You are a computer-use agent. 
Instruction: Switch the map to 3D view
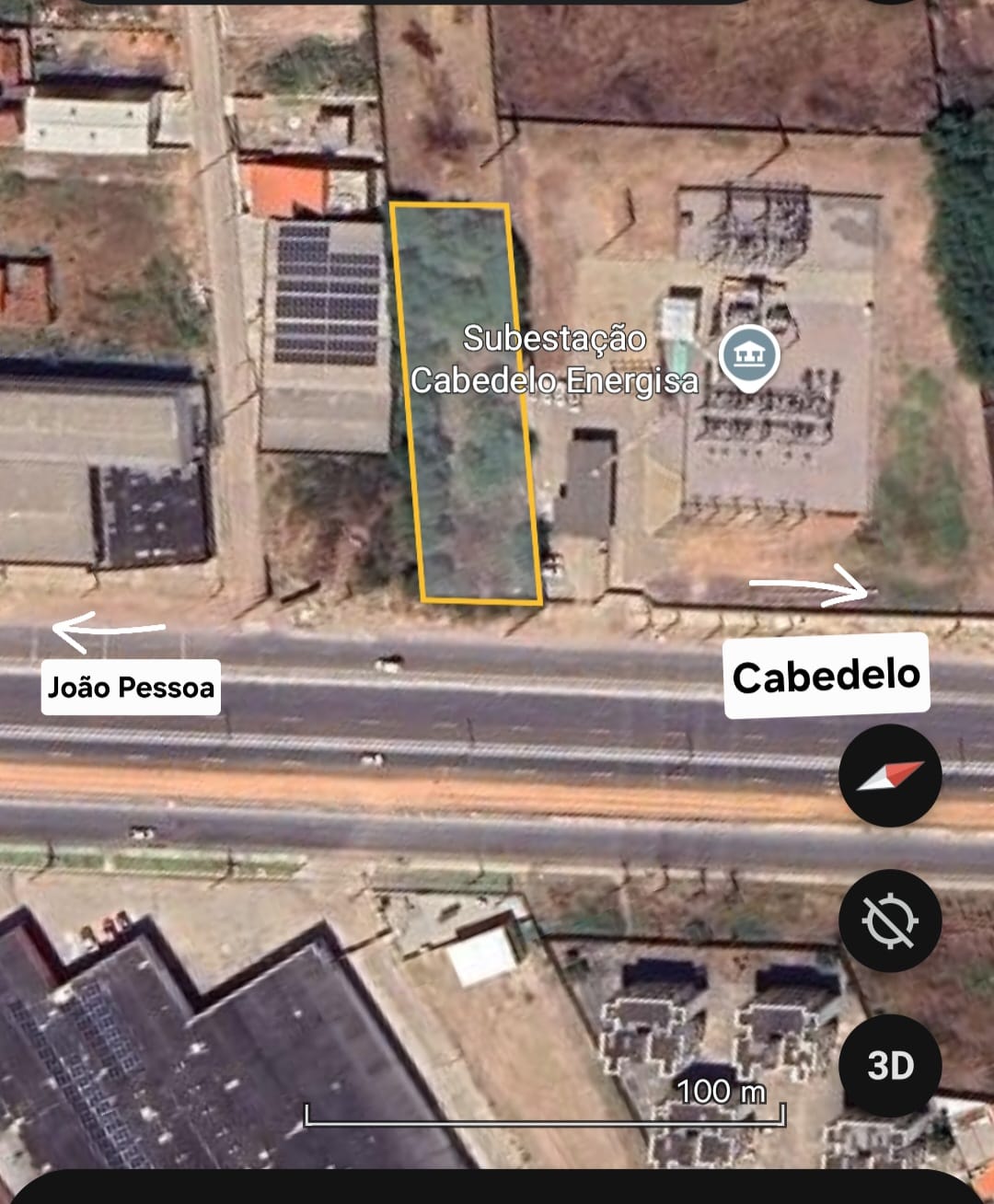pos(889,1065)
